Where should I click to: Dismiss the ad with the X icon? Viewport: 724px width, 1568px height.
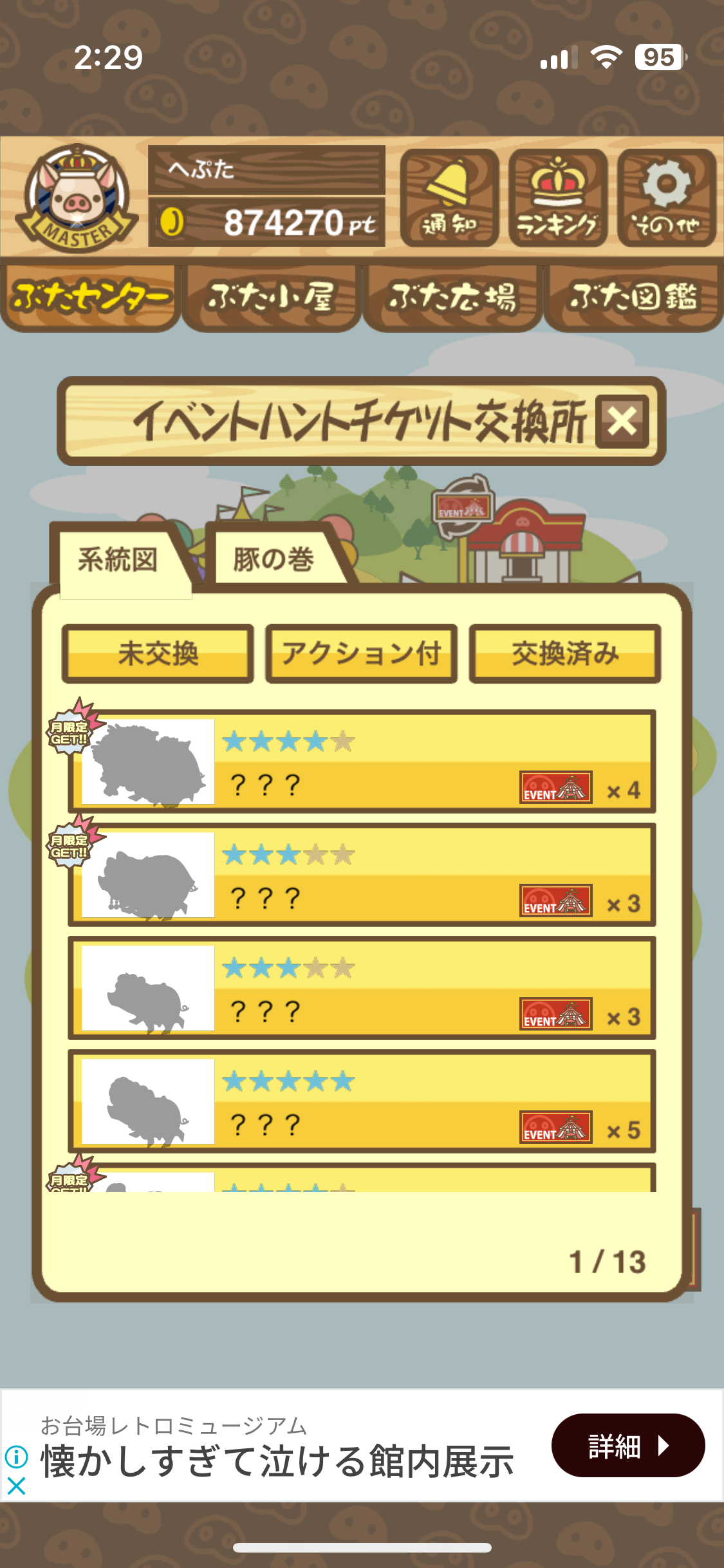tap(17, 1486)
